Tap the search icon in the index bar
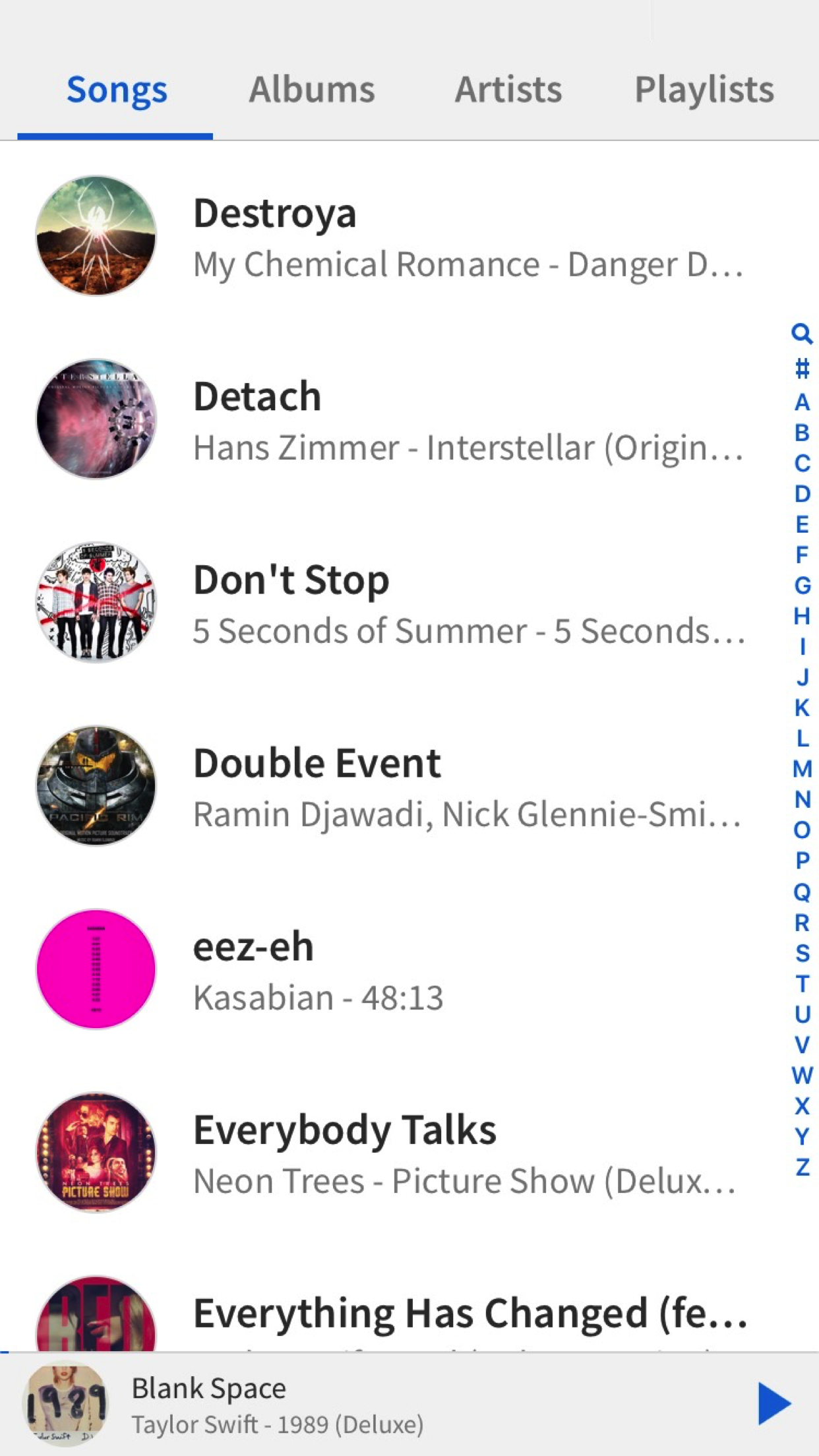Viewport: 819px width, 1456px height. (x=802, y=334)
